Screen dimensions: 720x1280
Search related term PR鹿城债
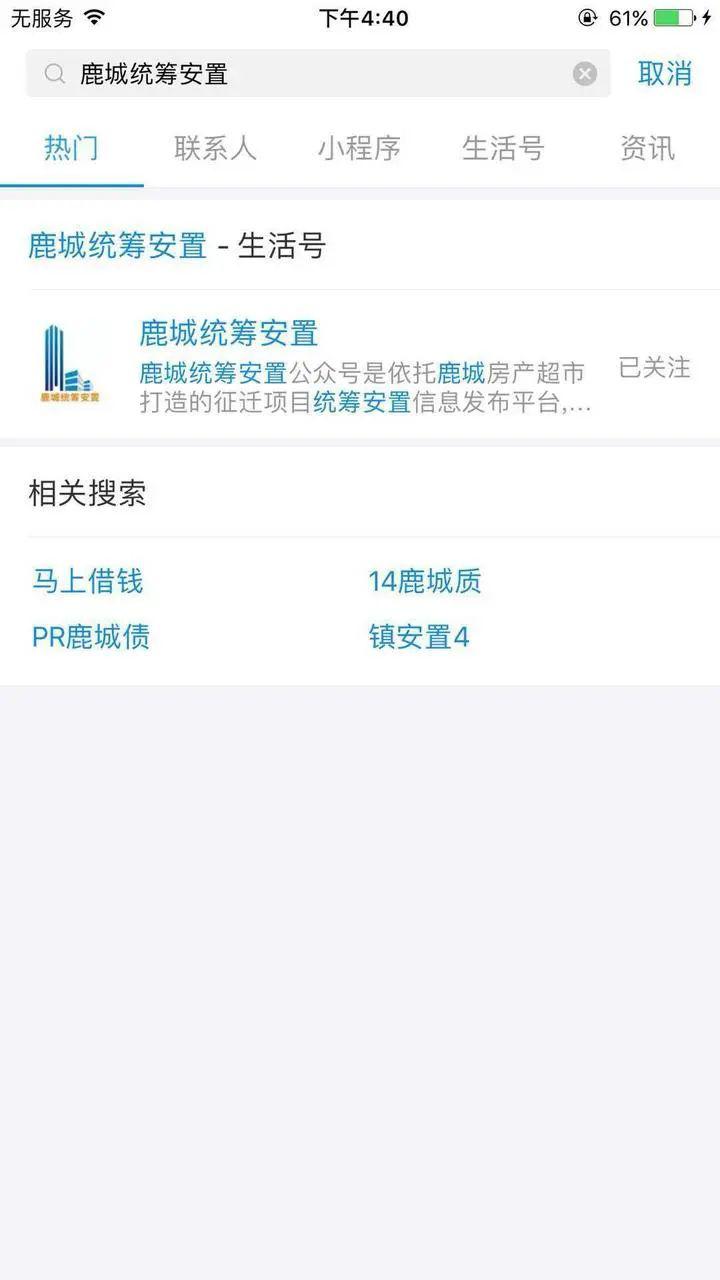[x=91, y=637]
